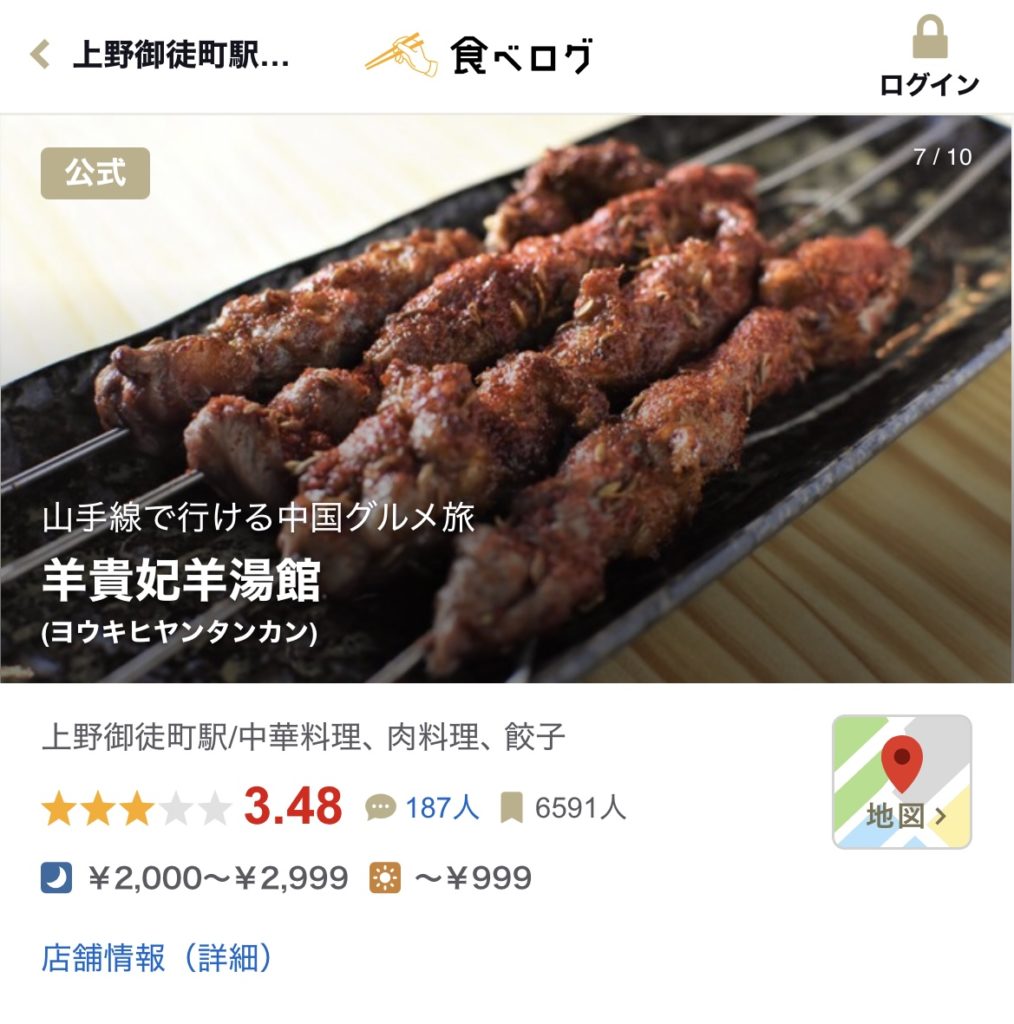Open the 地図 map tile
The image size is (1014, 1024).
click(902, 781)
